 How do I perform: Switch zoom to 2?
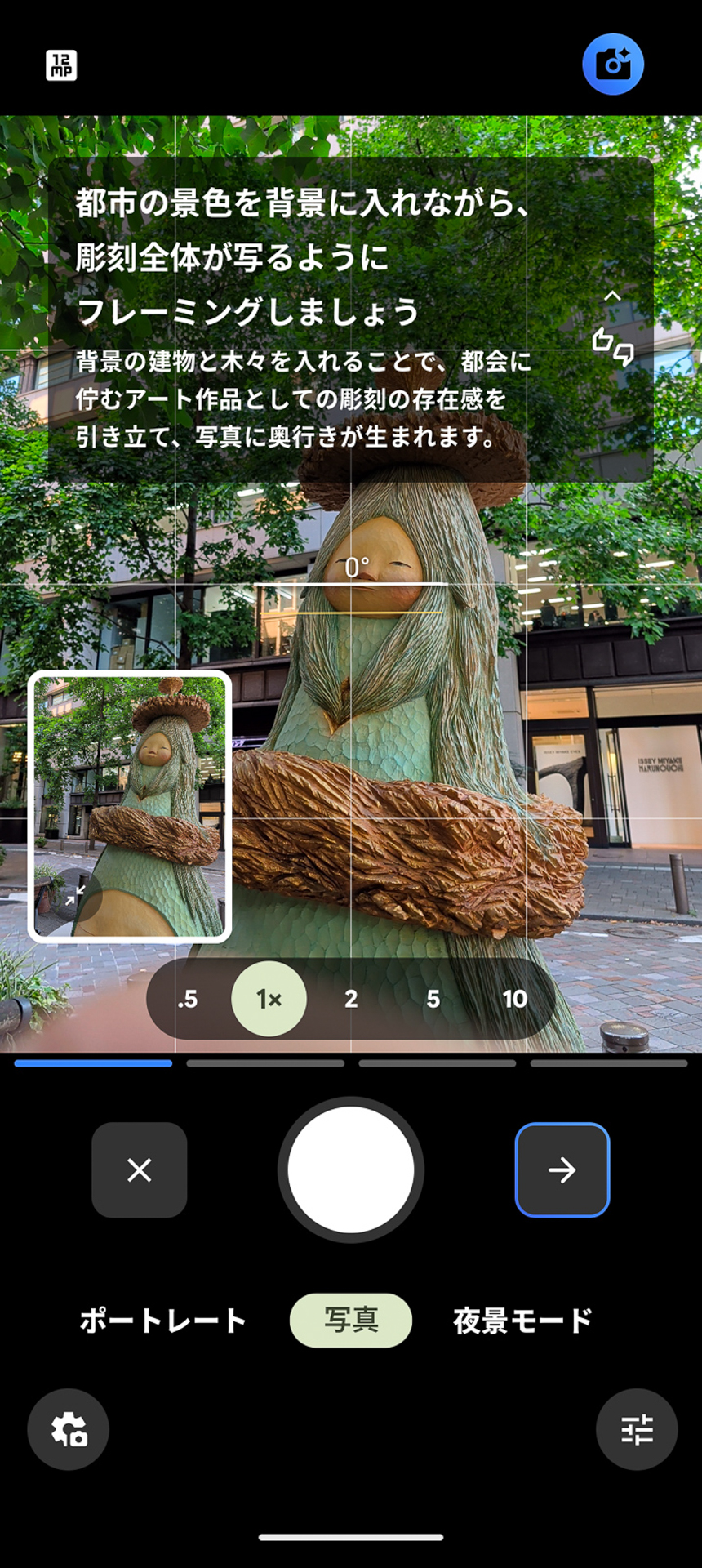pyautogui.click(x=351, y=999)
